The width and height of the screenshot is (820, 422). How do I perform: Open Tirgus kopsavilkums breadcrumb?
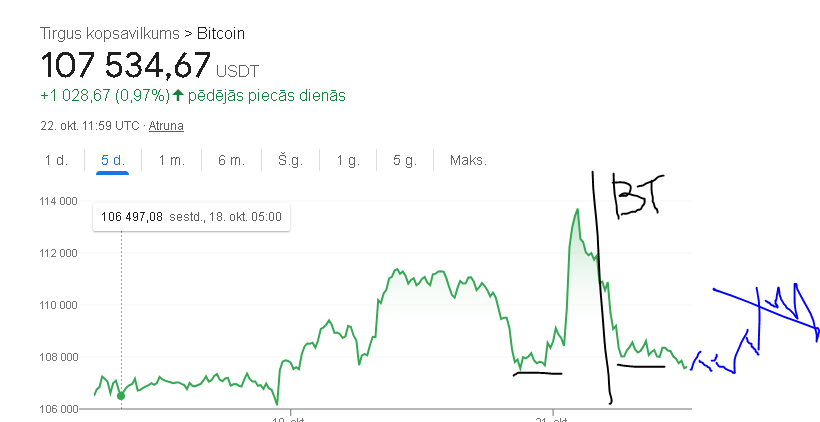pyautogui.click(x=110, y=33)
